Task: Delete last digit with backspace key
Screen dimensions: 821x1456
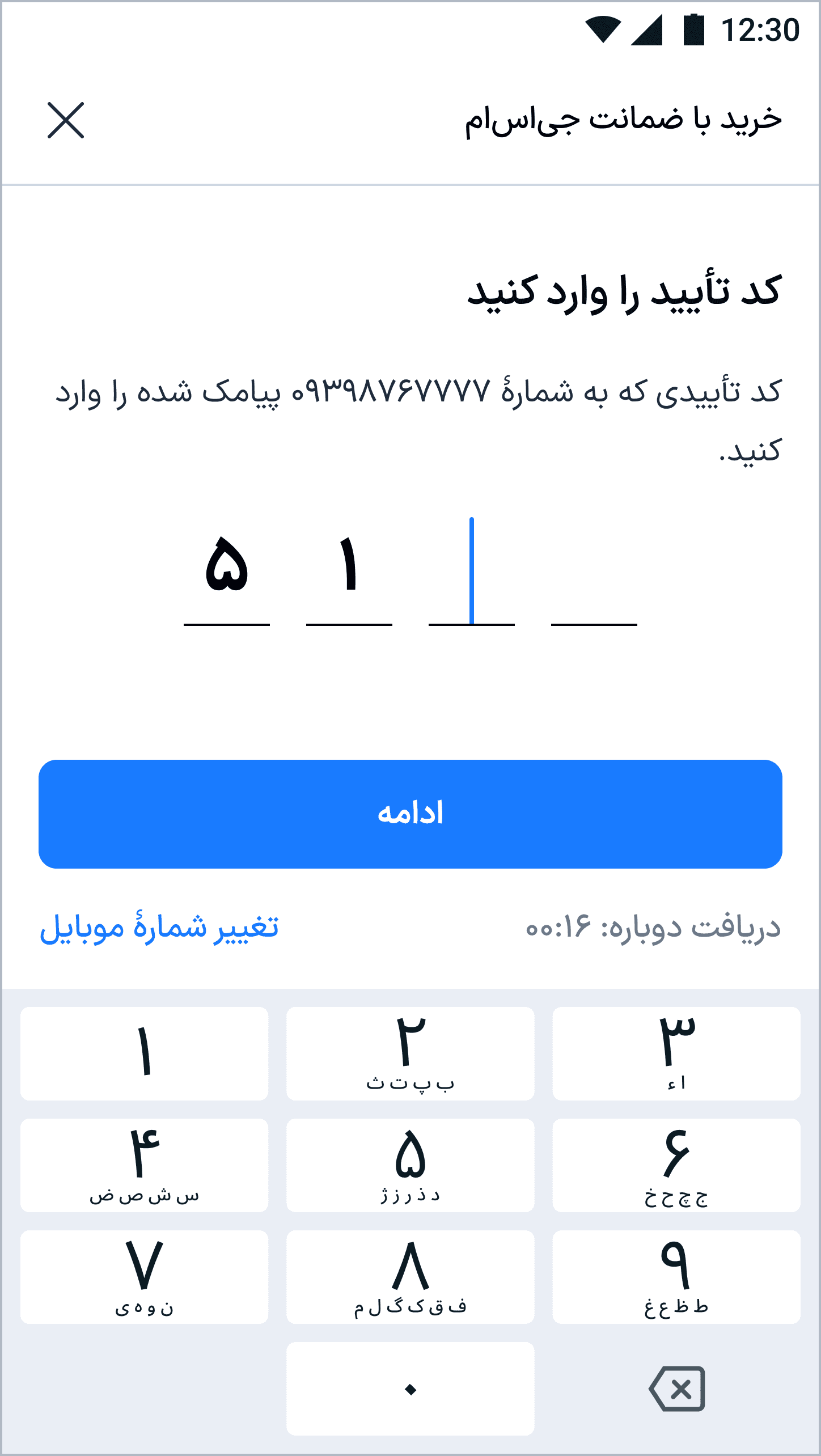Action: (676, 1389)
